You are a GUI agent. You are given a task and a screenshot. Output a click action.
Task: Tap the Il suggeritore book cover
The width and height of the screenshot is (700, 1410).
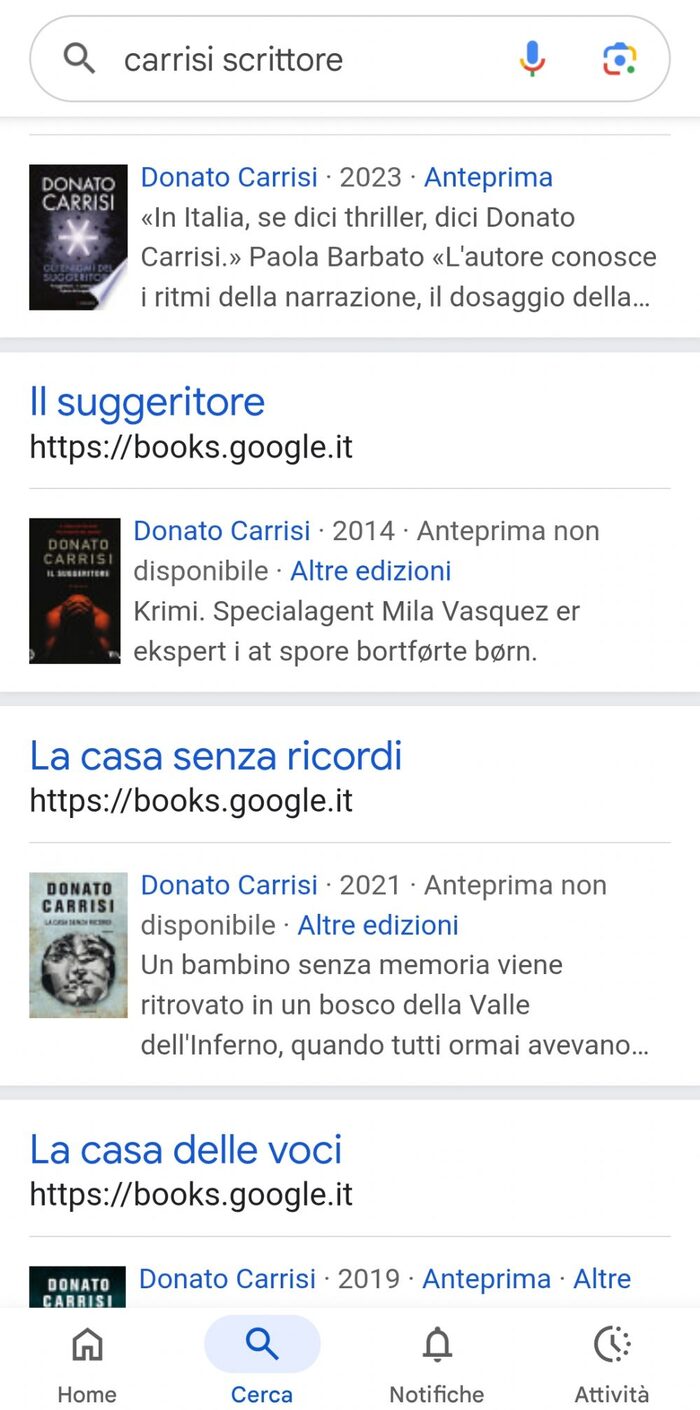tap(75, 591)
